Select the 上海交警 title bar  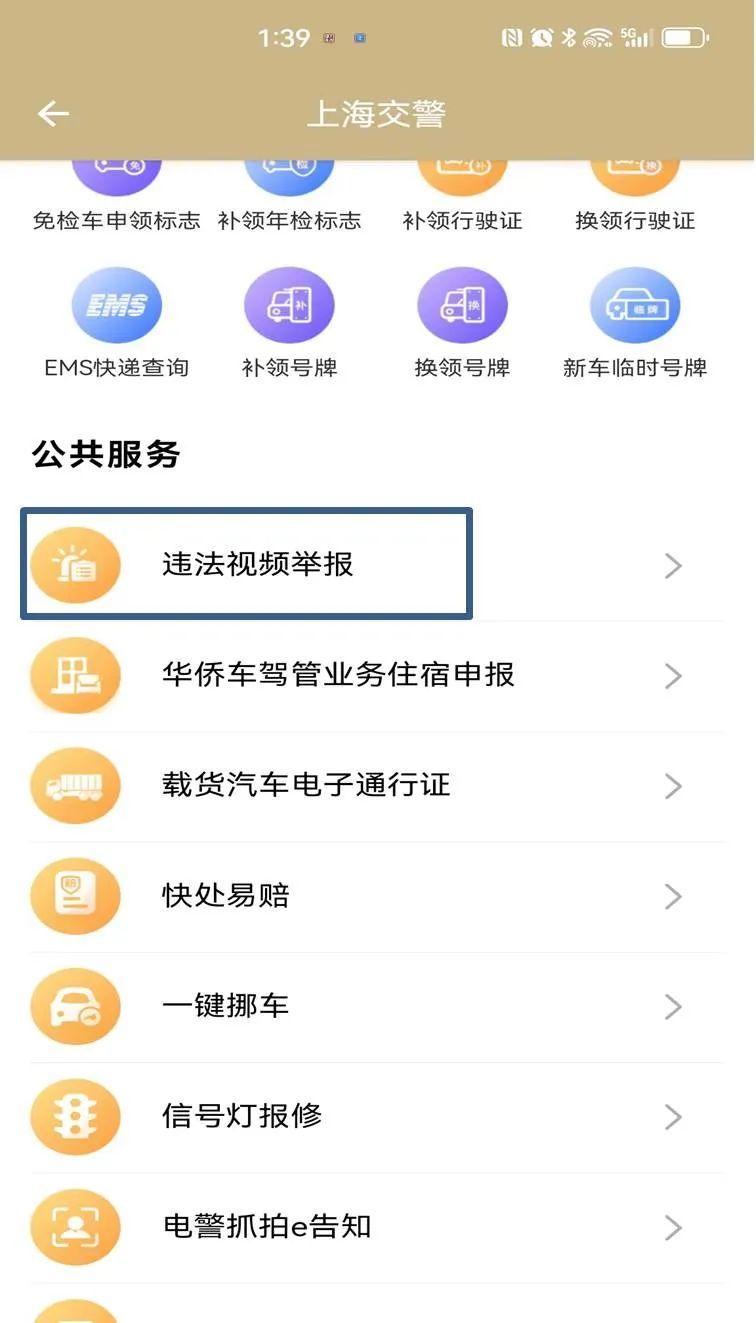tap(376, 113)
